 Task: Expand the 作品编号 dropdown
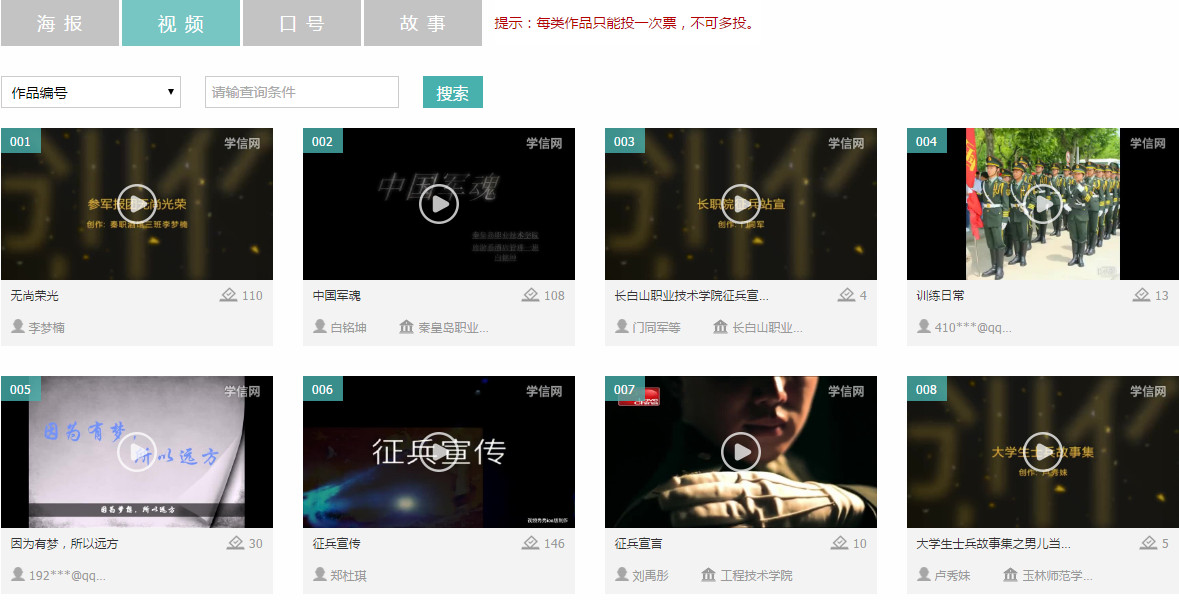pos(91,92)
